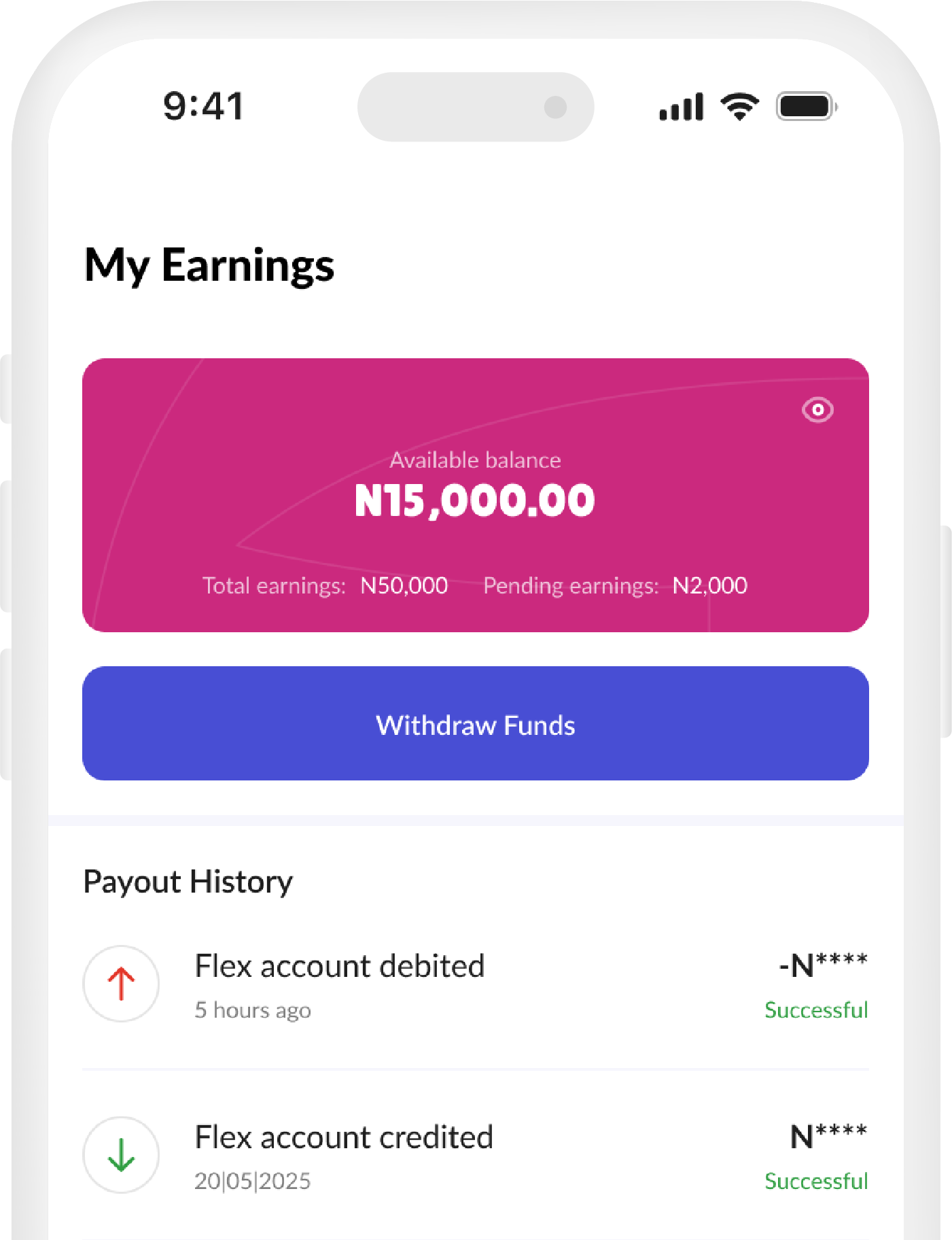Screen dimensions: 952x1240
Task: Click Successful status on the credit entry
Action: click(817, 1182)
